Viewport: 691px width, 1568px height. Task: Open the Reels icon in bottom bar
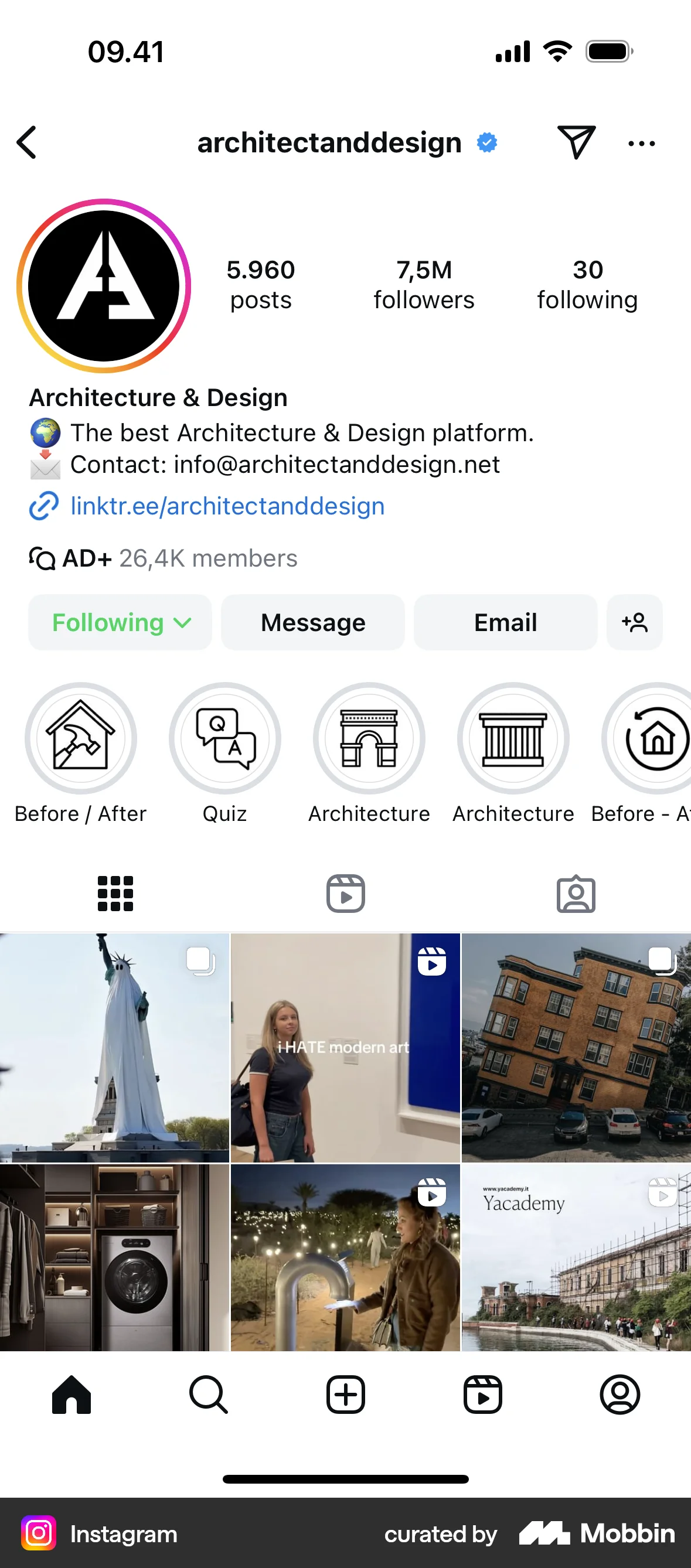pos(482,1395)
